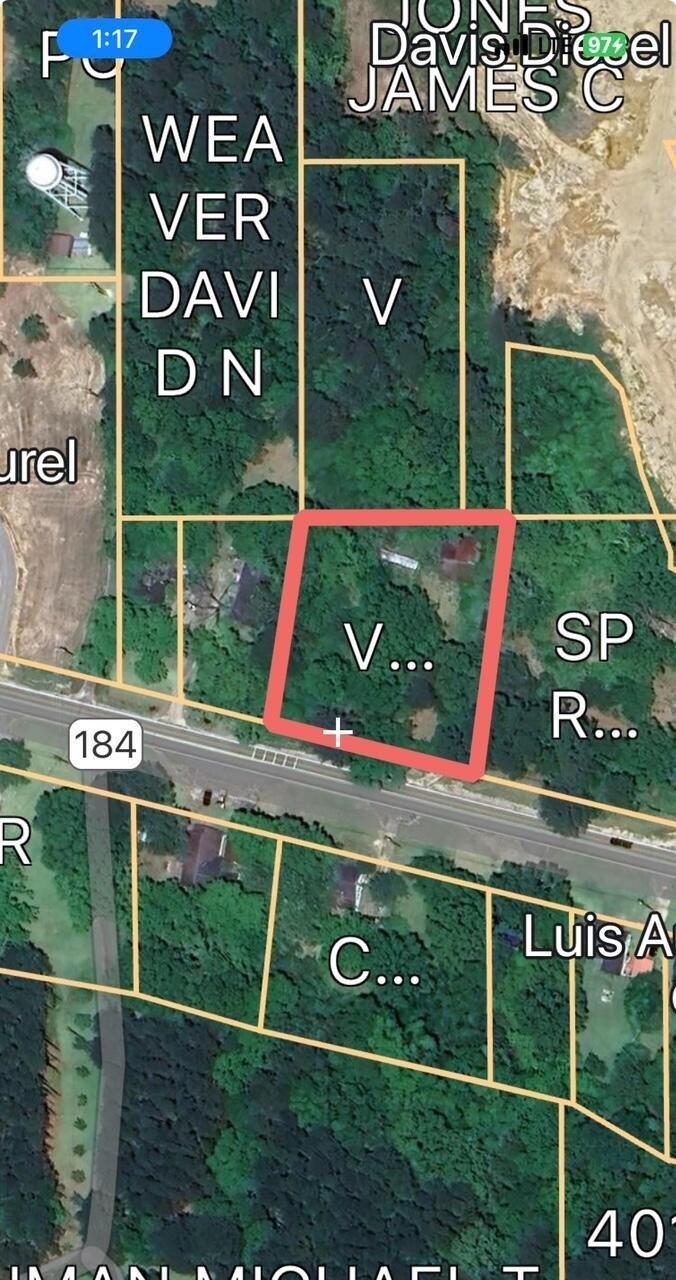Viewport: 676px width, 1280px height.
Task: Select the SP R... parcel
Action: [594, 675]
